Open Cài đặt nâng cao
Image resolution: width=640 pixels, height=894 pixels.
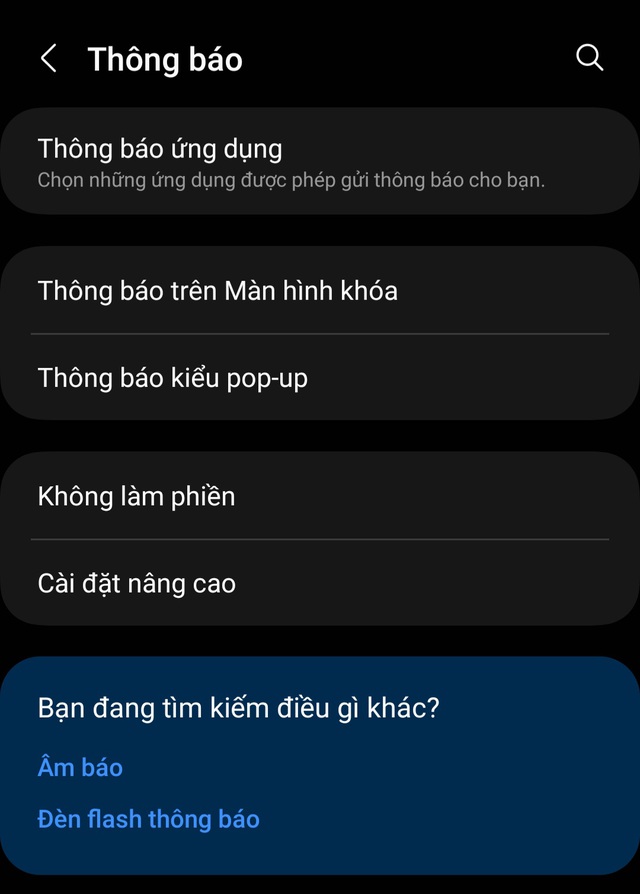click(x=320, y=583)
